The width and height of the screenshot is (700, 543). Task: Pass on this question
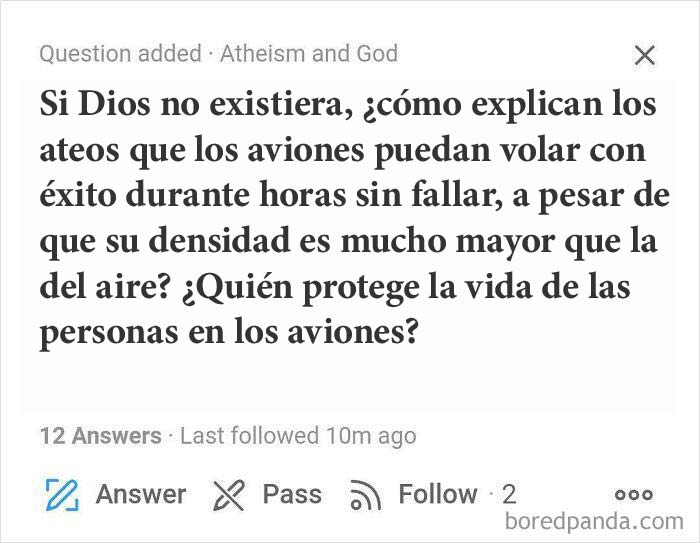coord(267,494)
